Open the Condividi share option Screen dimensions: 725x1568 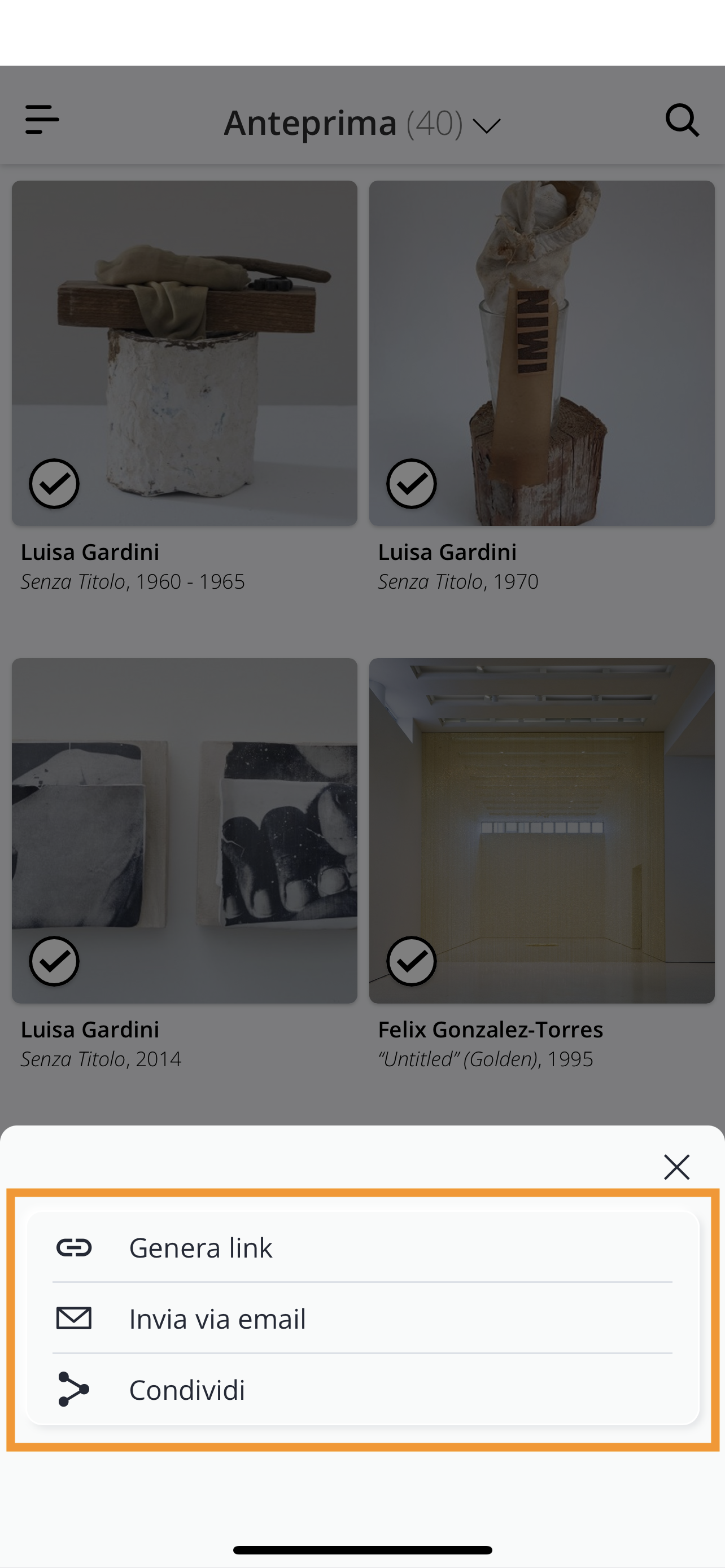[x=362, y=1390]
